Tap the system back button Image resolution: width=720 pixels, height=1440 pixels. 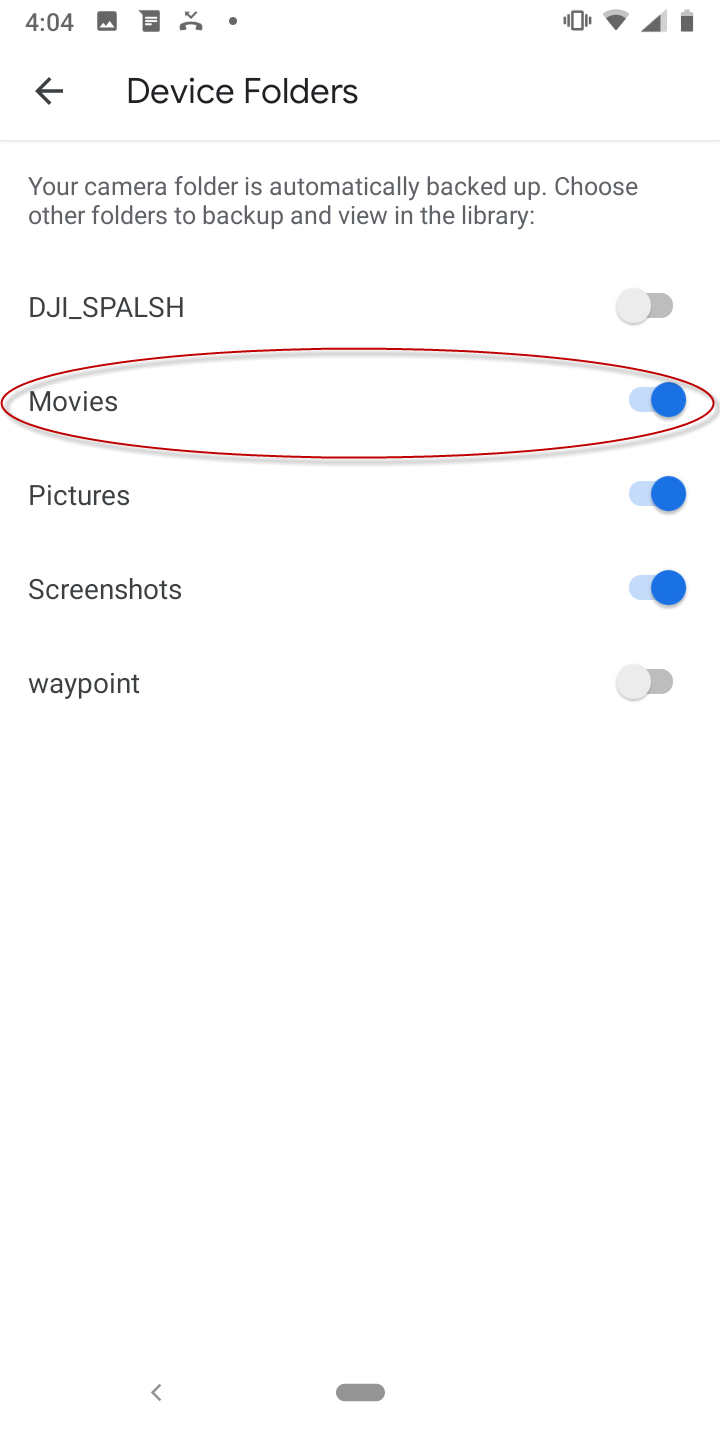[156, 1392]
